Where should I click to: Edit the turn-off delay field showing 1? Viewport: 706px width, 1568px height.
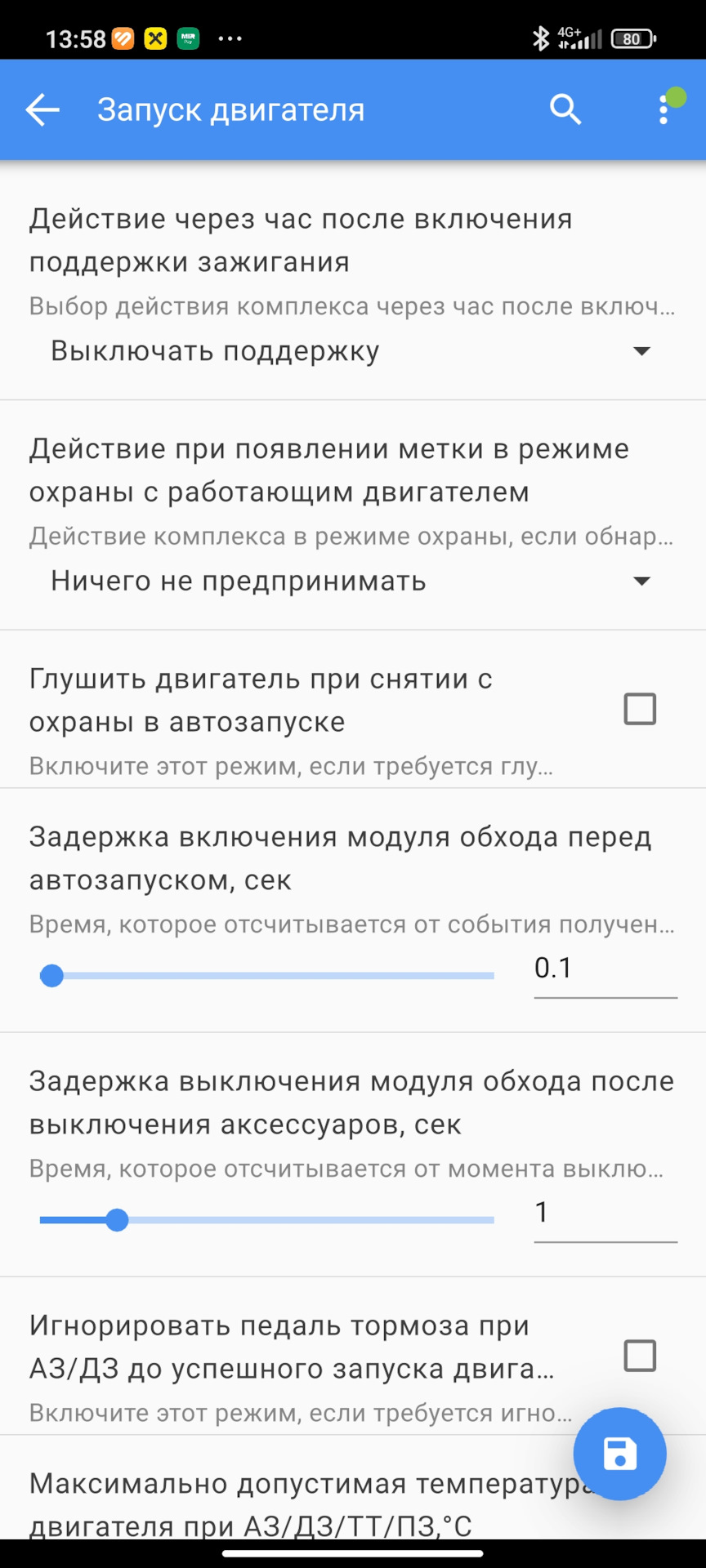(x=605, y=1214)
